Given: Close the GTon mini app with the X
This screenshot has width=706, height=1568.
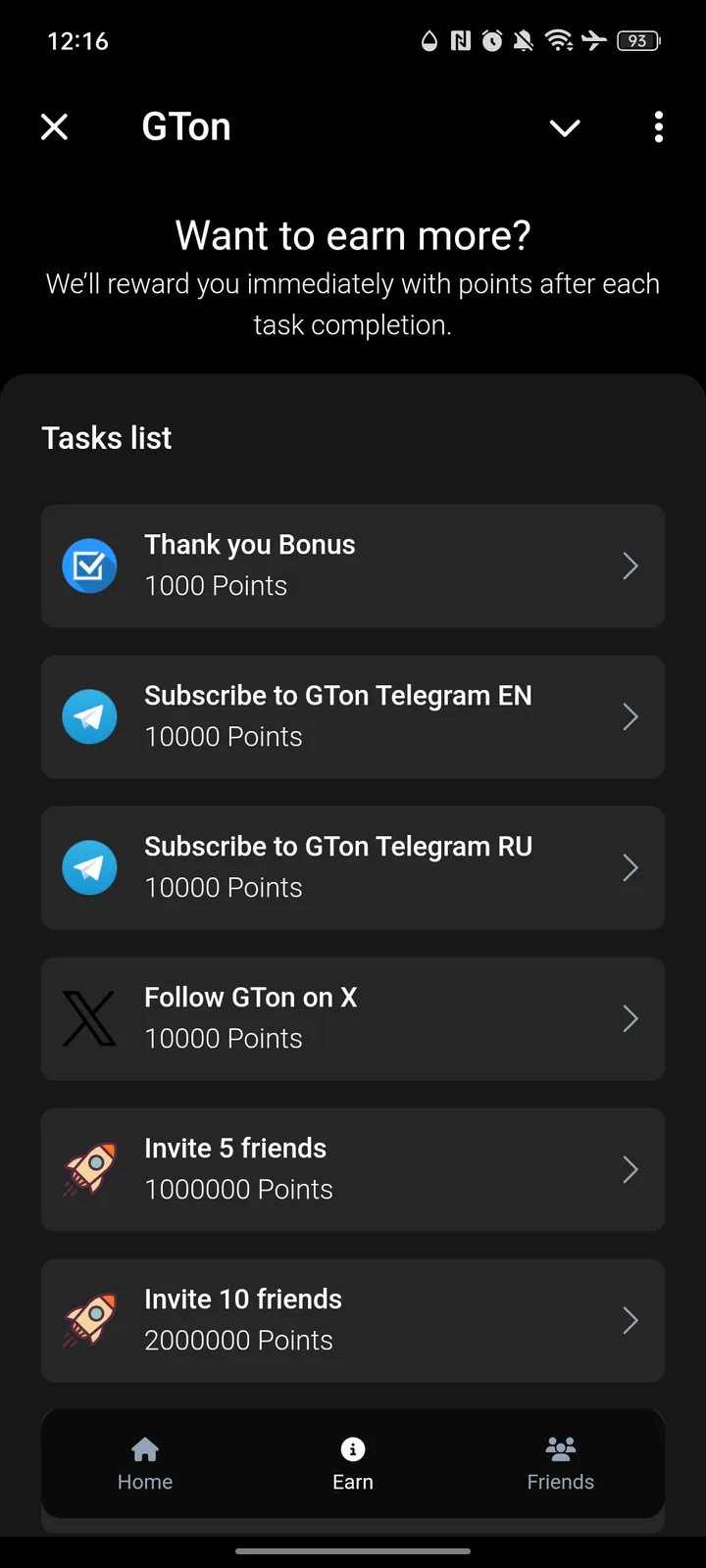Looking at the screenshot, I should point(54,126).
